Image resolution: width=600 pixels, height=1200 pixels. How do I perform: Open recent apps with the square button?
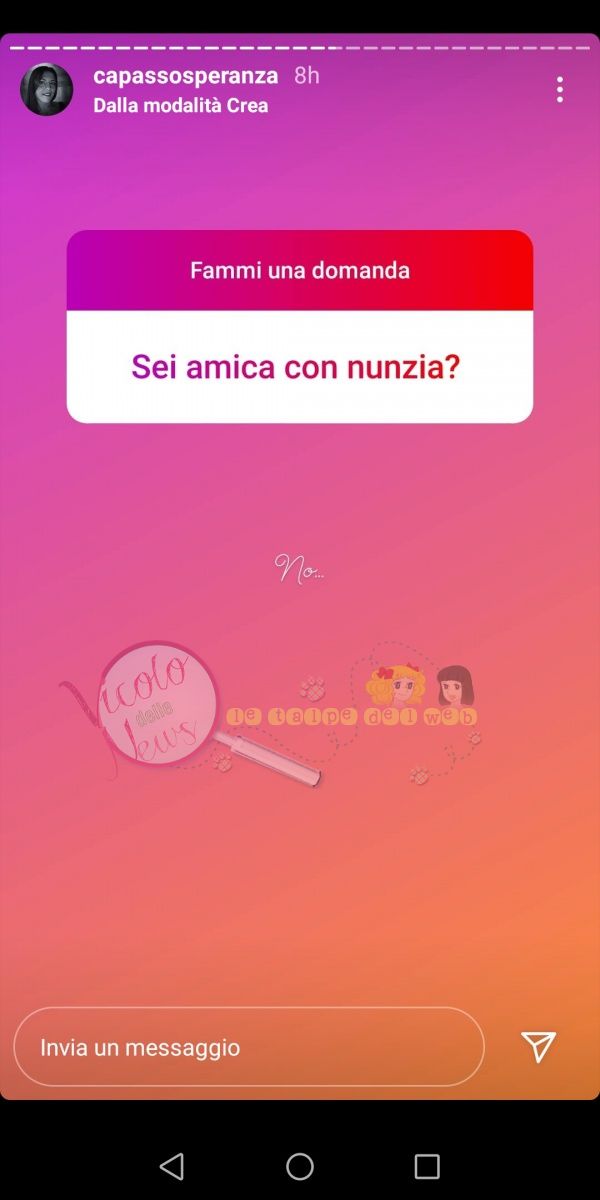[x=427, y=1166]
